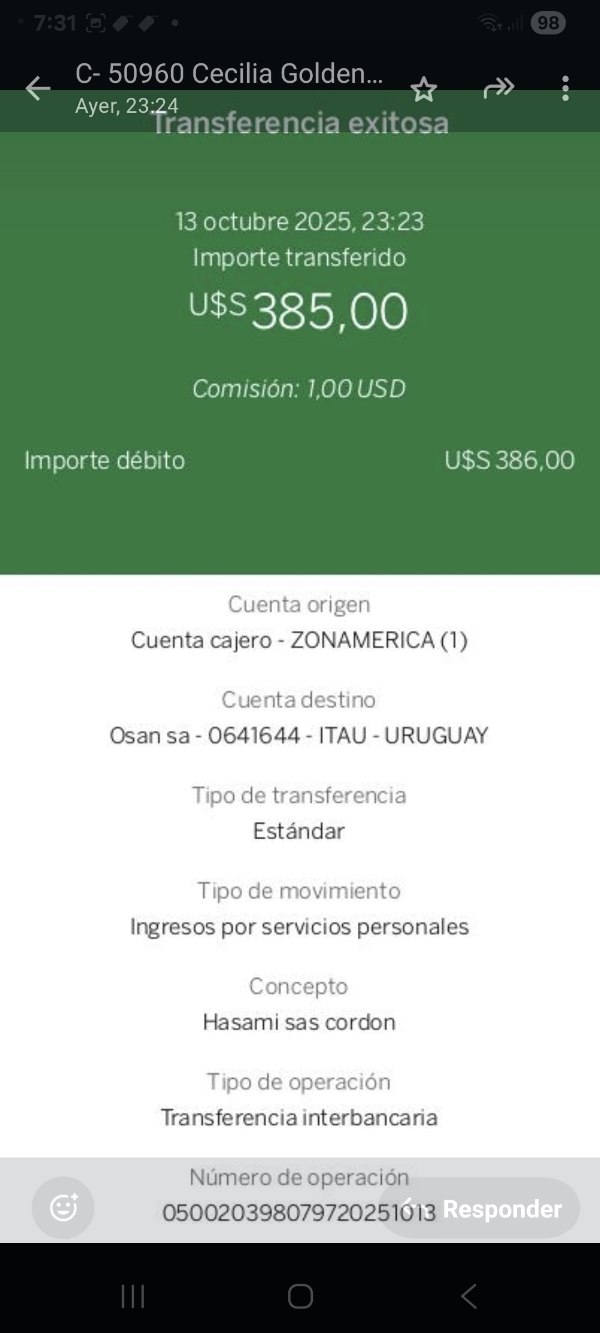Go to the system home screen
The height and width of the screenshot is (1333, 600).
(x=300, y=1297)
